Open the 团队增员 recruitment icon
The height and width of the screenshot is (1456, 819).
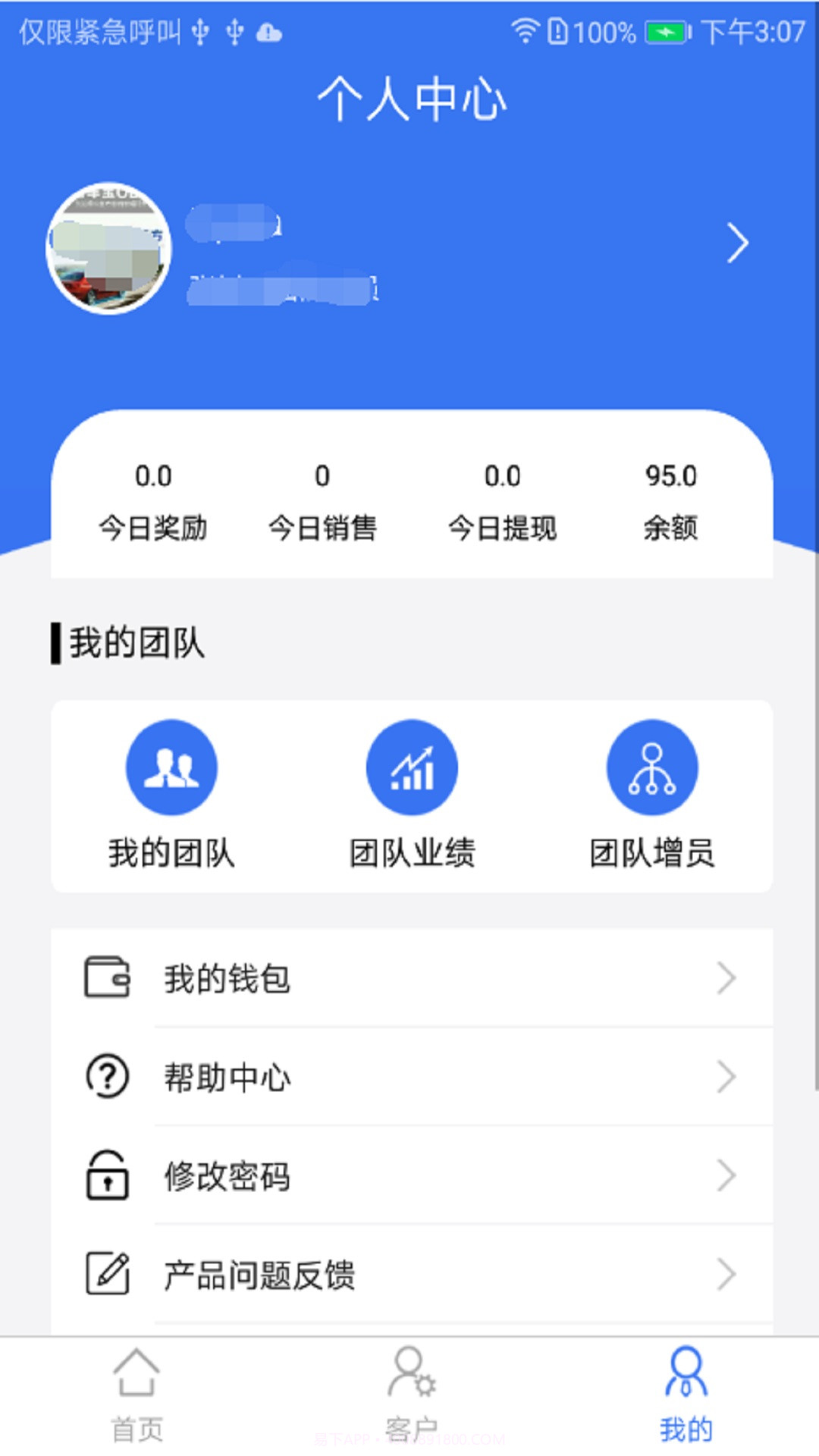coord(652,767)
